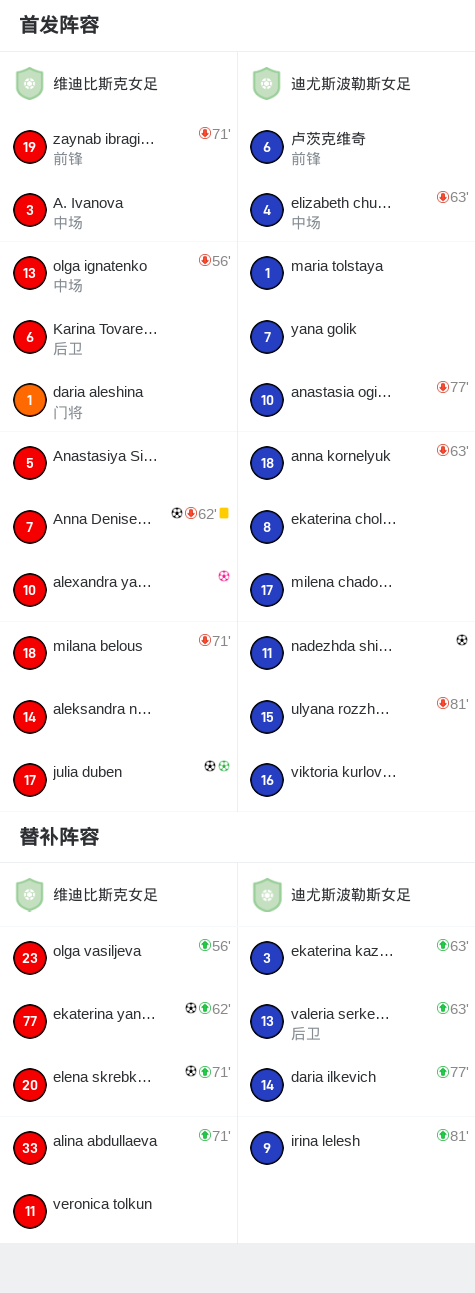Tap Anna Denise… number 7 row
The image size is (475, 1293).
[118, 526]
